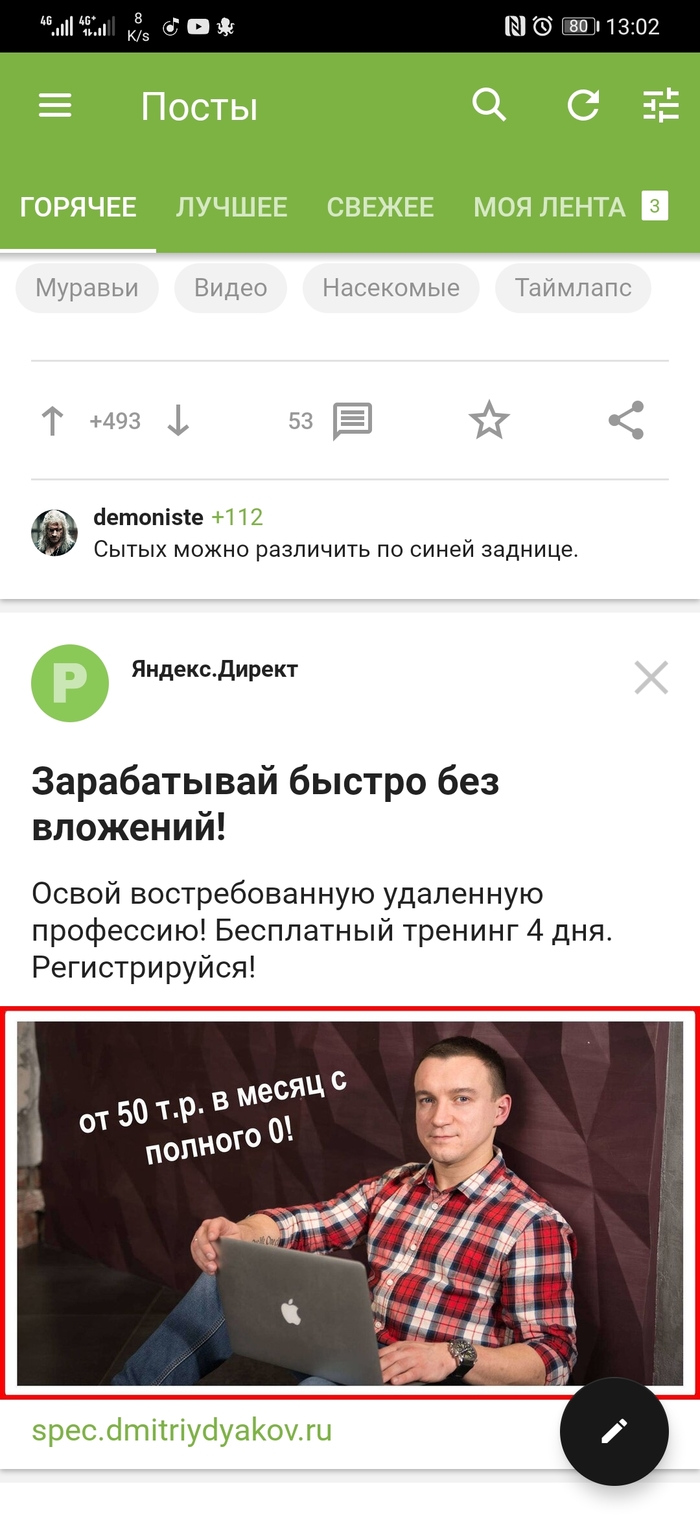Open the Видео tag
Screen dimensions: 700x1517
(x=230, y=288)
